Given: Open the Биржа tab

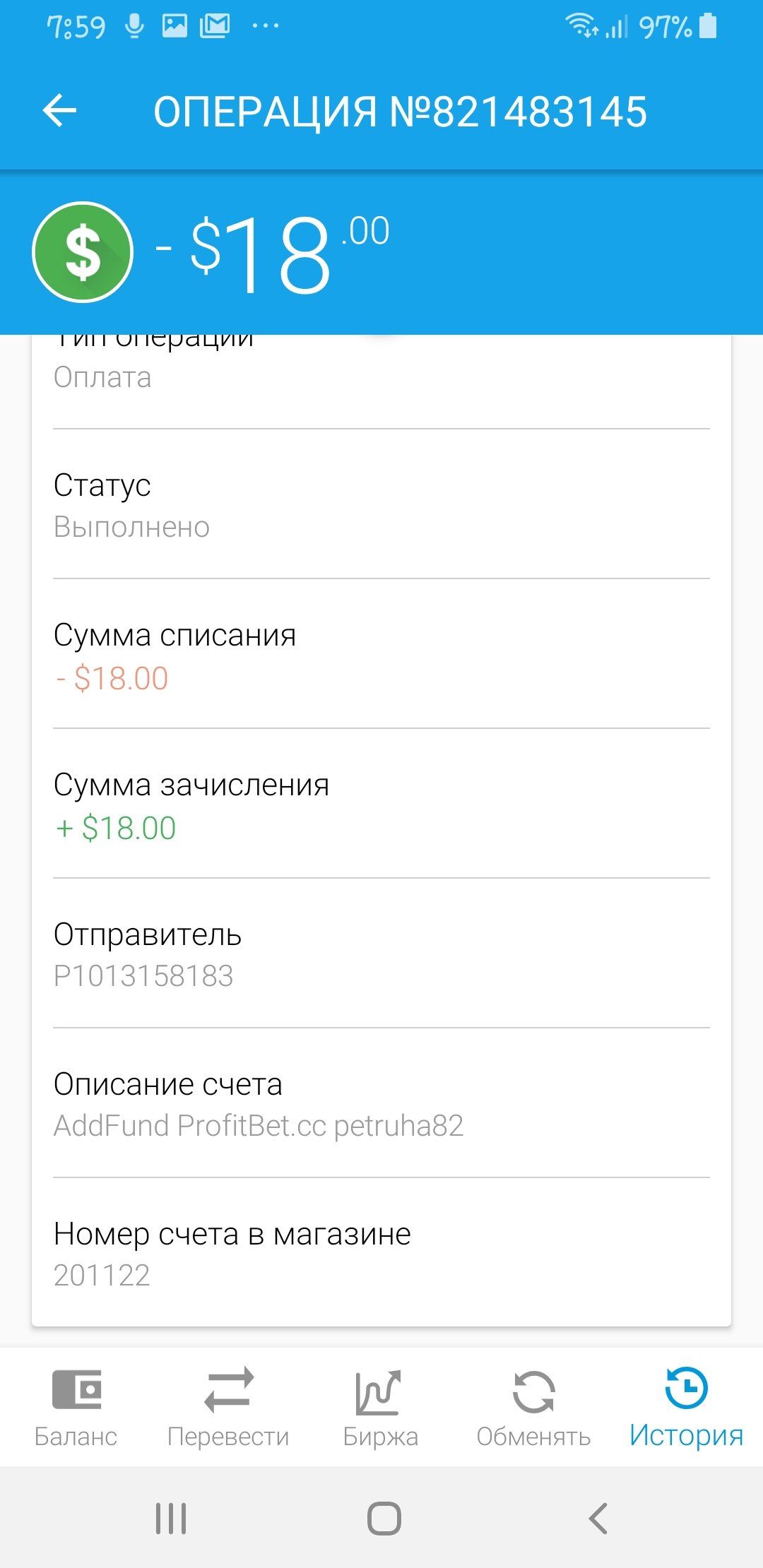Looking at the screenshot, I should 381,1407.
